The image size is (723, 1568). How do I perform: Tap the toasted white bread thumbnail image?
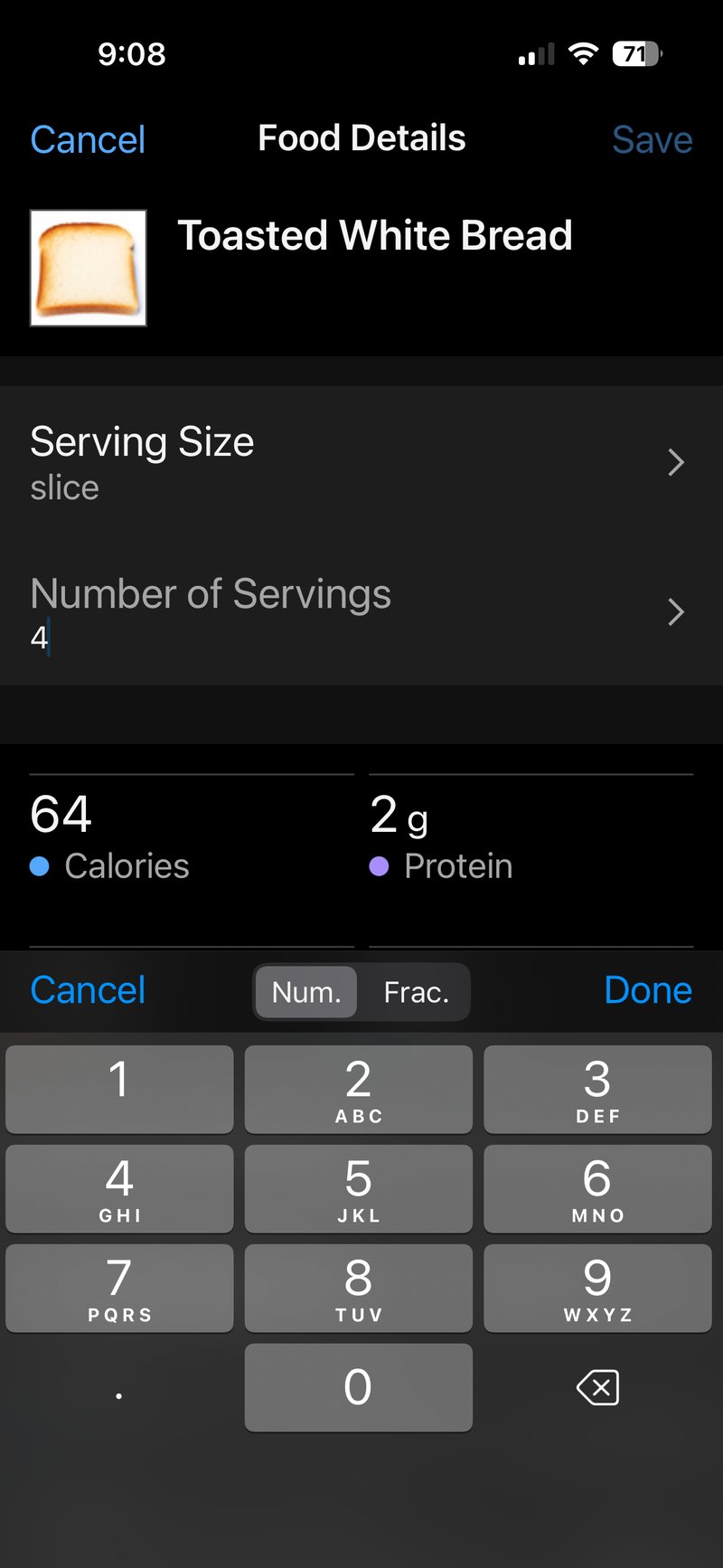click(87, 268)
